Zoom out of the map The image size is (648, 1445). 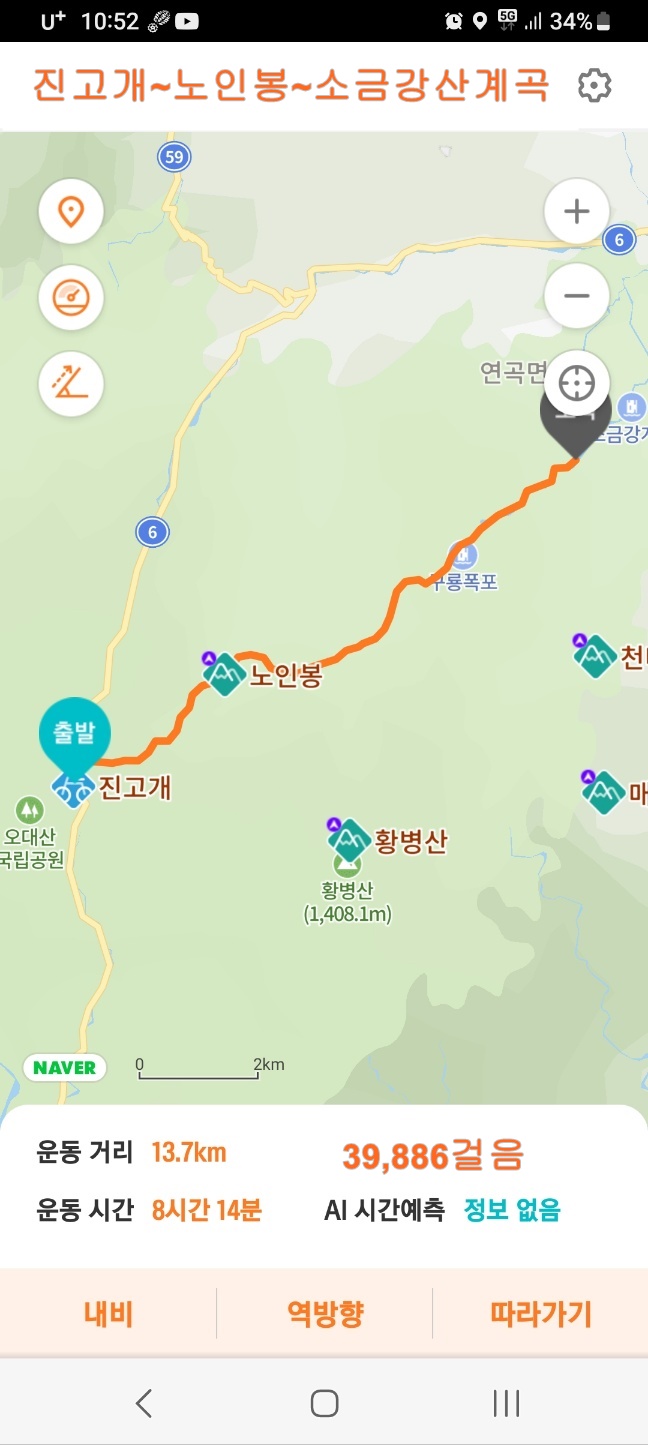tap(576, 296)
